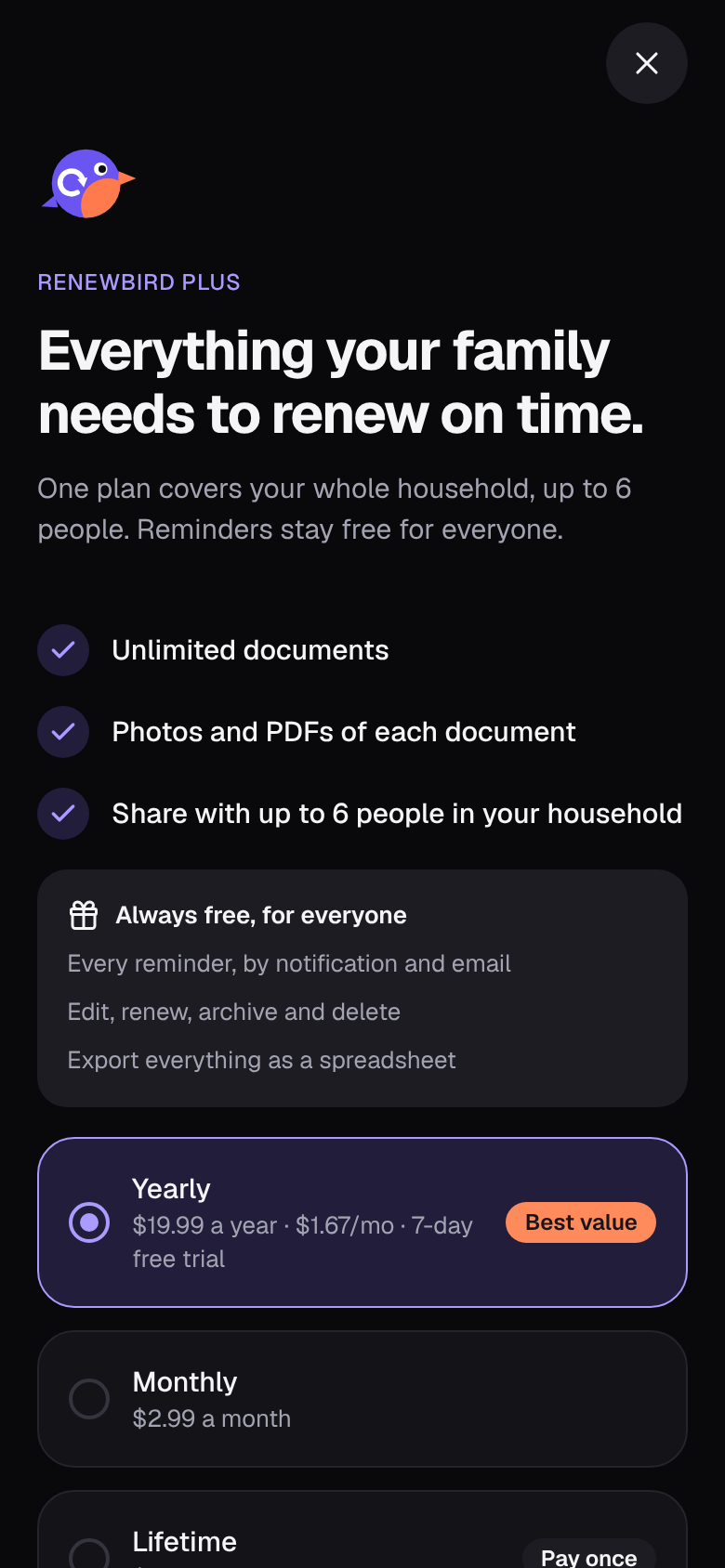Close the RenewBird Plus paywall
Screen dimensions: 725x1568
point(647,63)
